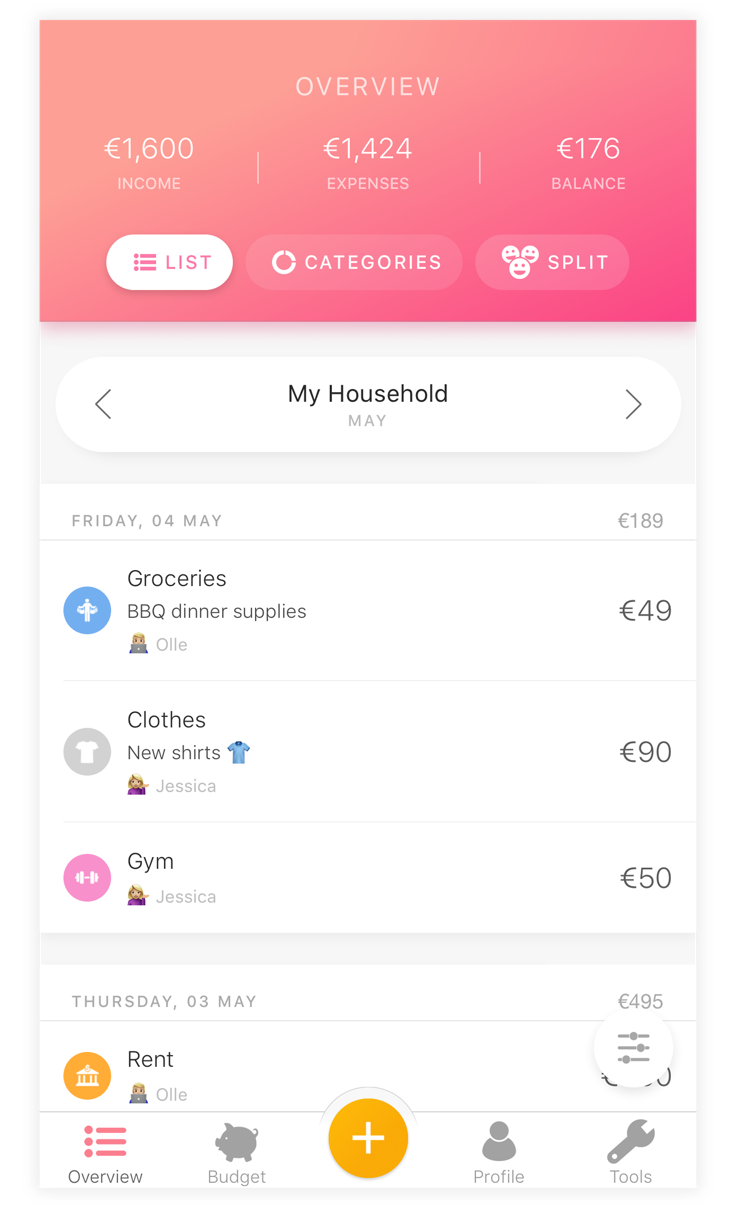Switch to the Tools tab
736x1208 pixels.
click(630, 1153)
